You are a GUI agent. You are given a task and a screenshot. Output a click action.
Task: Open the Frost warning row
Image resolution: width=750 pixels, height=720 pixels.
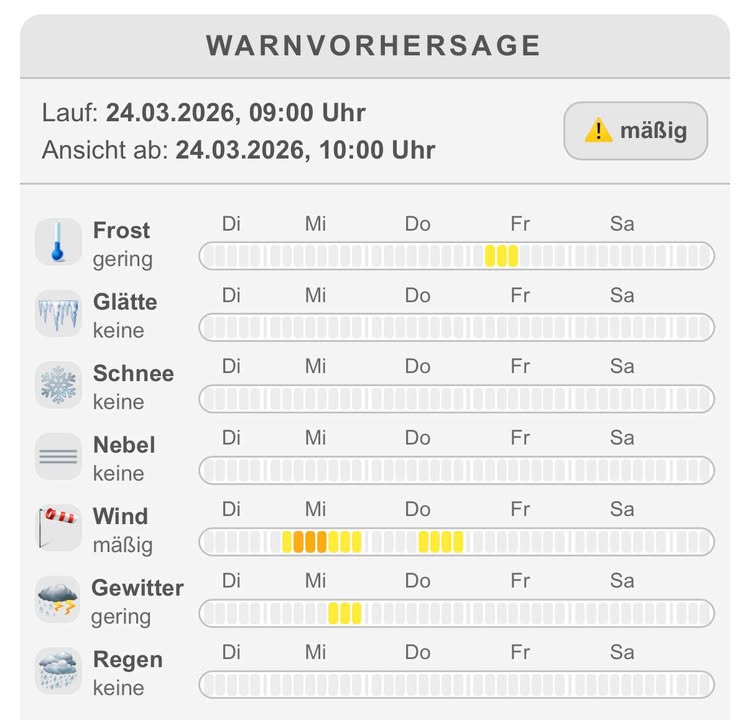coord(122,243)
